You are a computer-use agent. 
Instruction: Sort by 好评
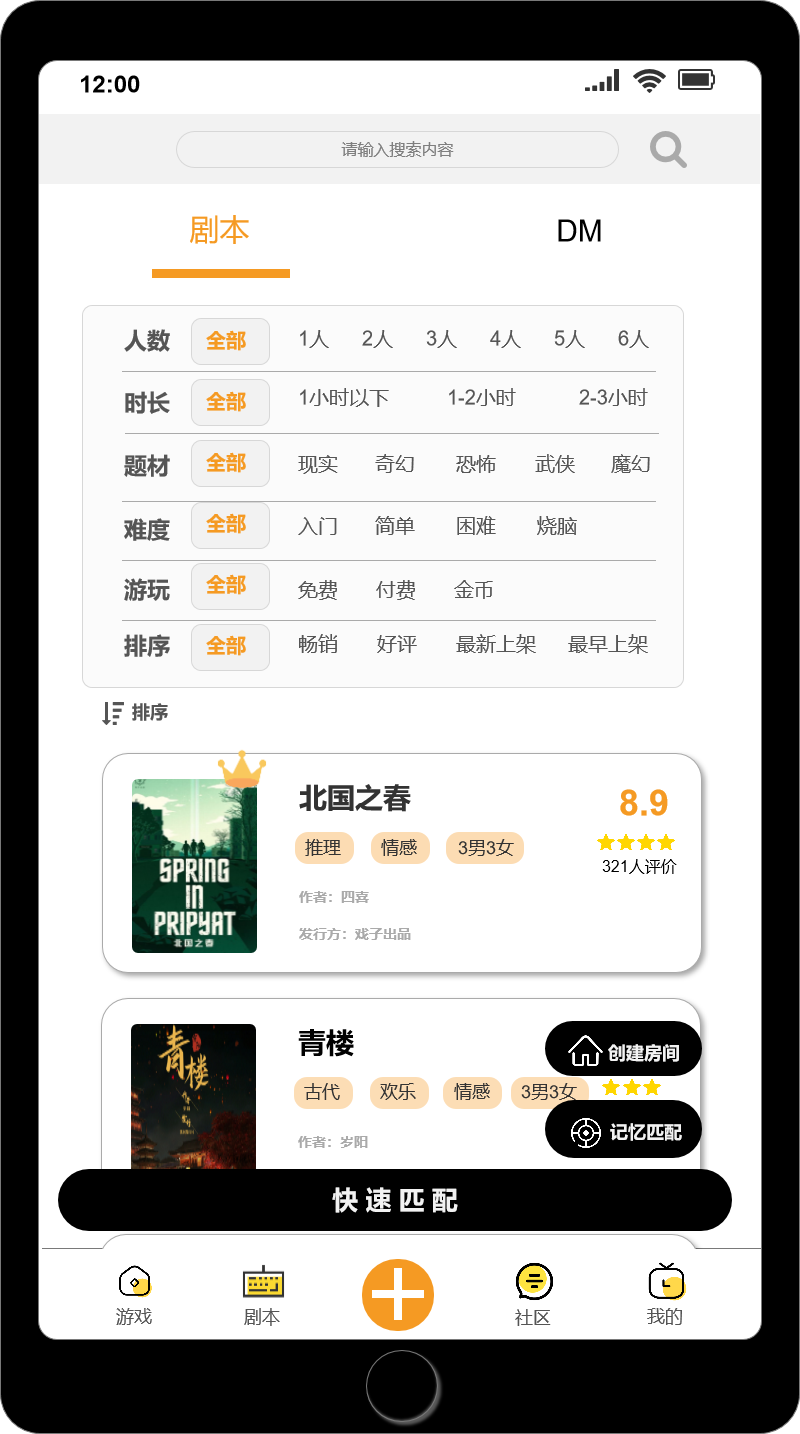(396, 645)
